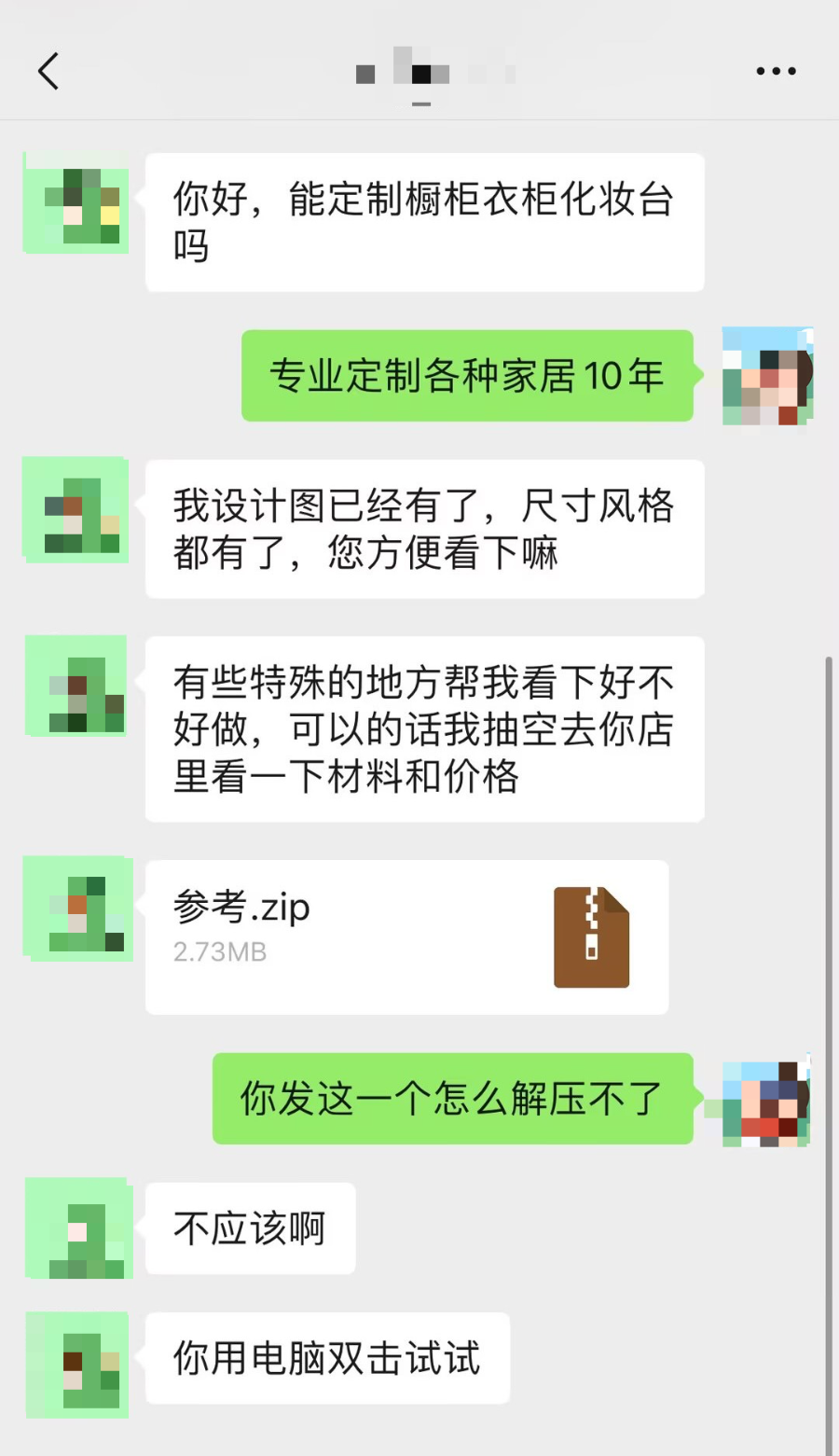Image resolution: width=839 pixels, height=1456 pixels.
Task: Open contact avatar beside 不应该啊 message
Action: pyautogui.click(x=78, y=1227)
